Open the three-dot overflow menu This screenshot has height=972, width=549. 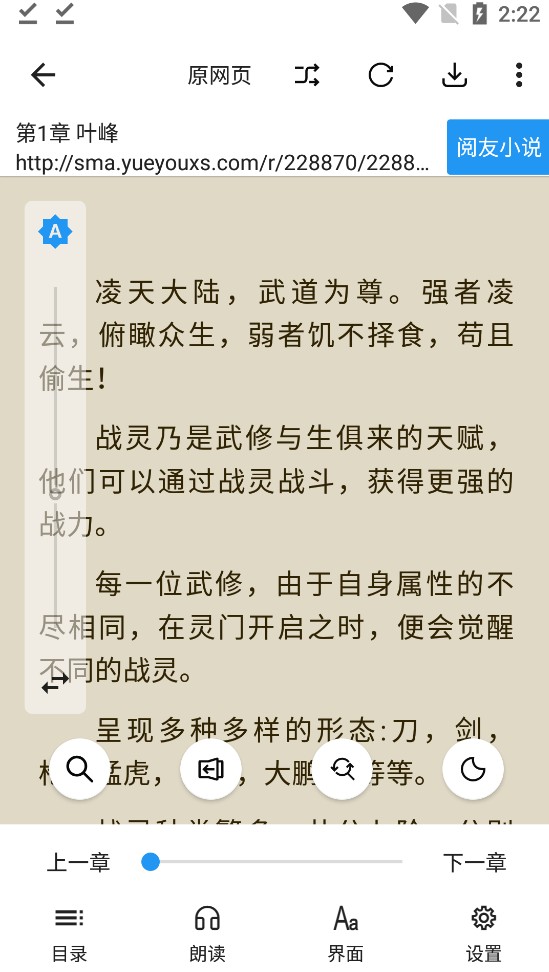(x=519, y=75)
